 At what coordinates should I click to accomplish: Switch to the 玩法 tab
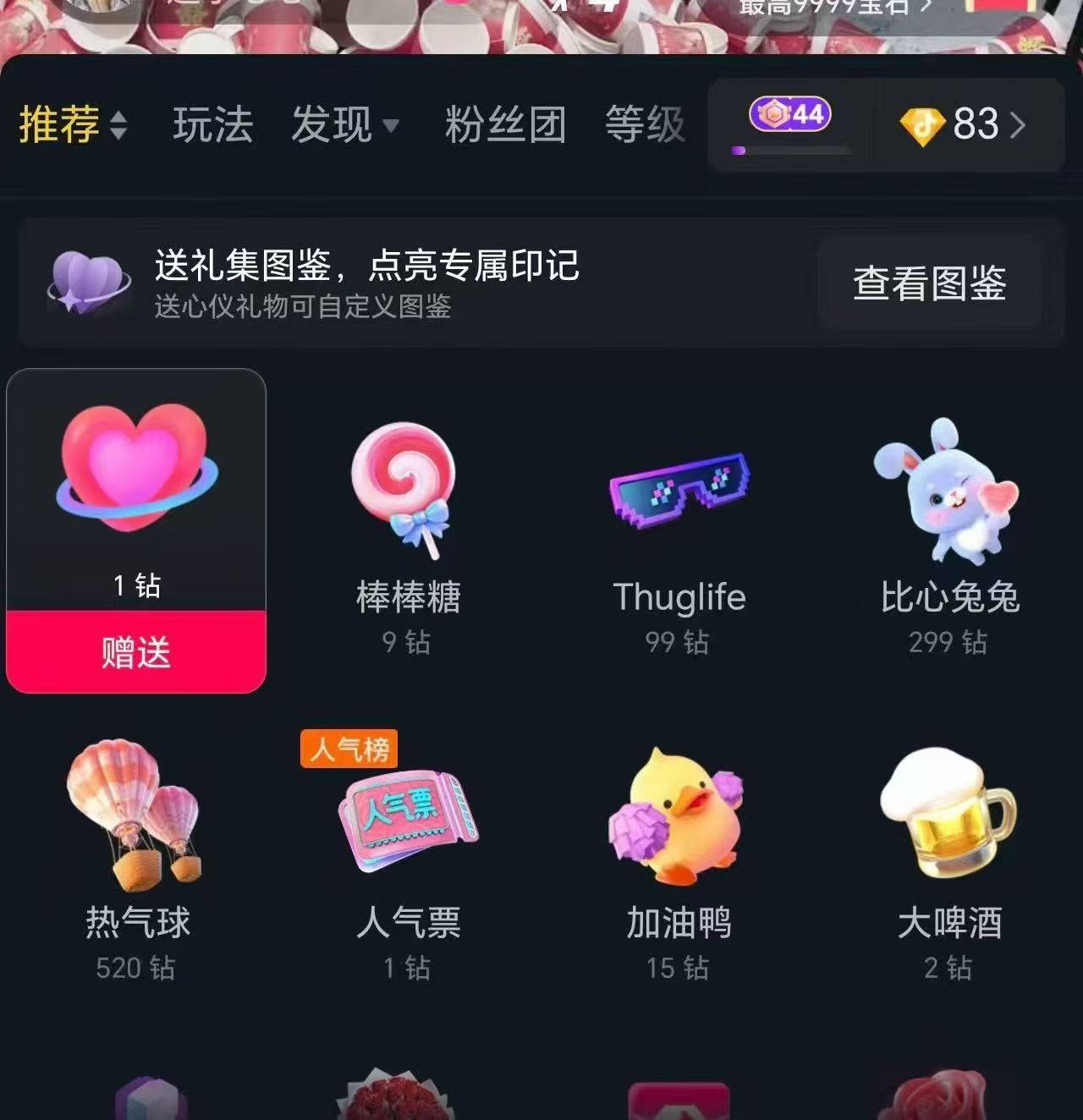tap(213, 124)
